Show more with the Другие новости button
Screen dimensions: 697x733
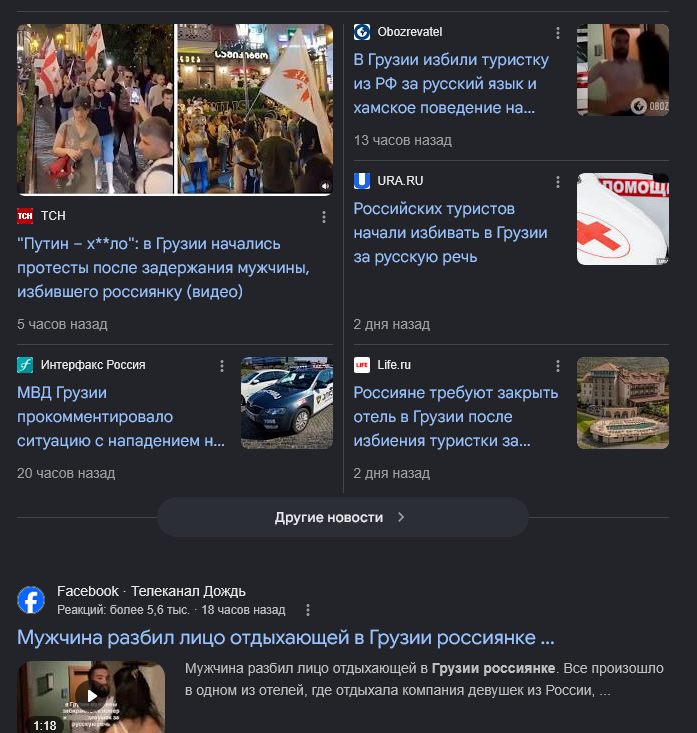pyautogui.click(x=343, y=517)
